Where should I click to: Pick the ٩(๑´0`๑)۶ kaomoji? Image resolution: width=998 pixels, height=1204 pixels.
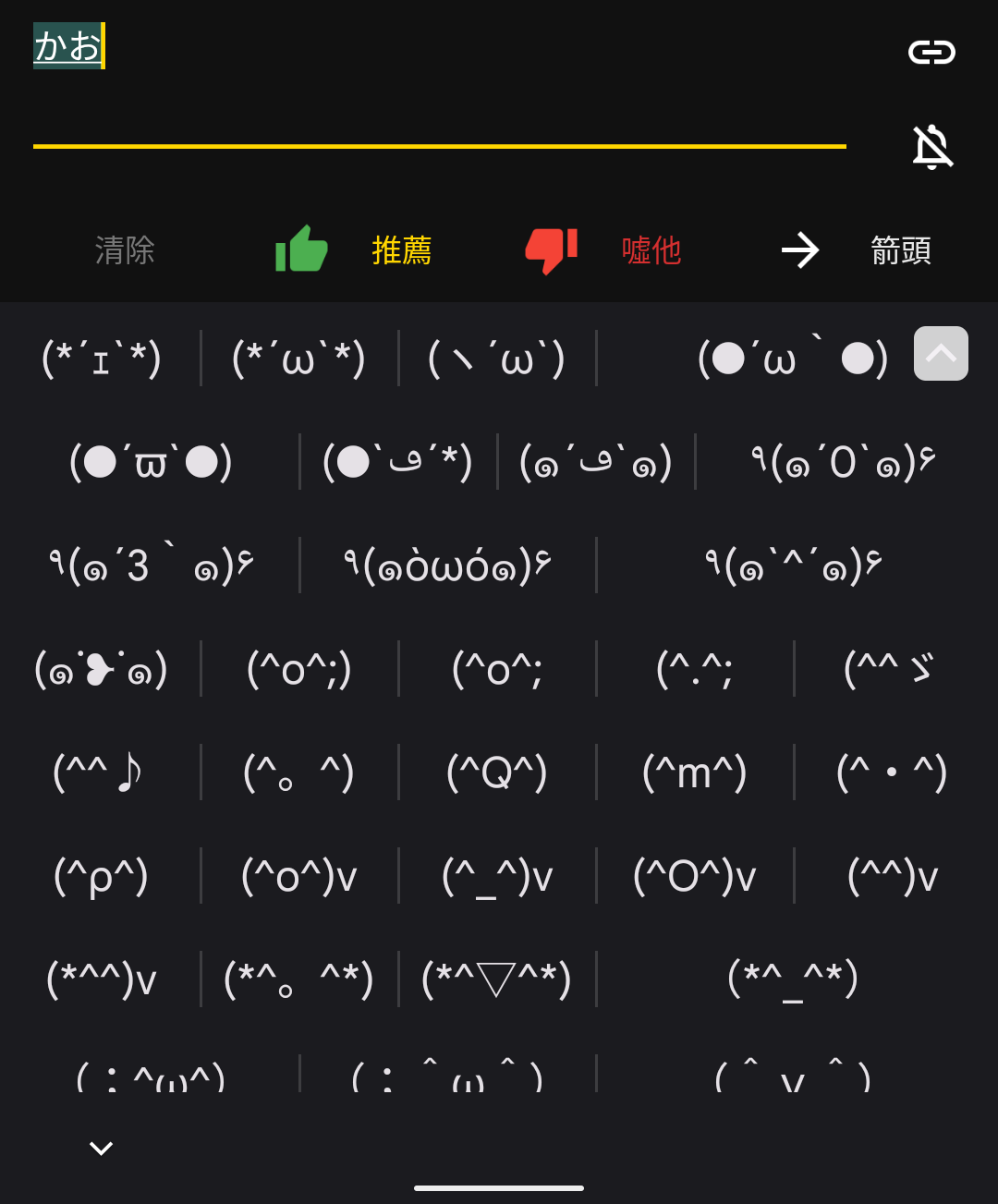(x=843, y=462)
